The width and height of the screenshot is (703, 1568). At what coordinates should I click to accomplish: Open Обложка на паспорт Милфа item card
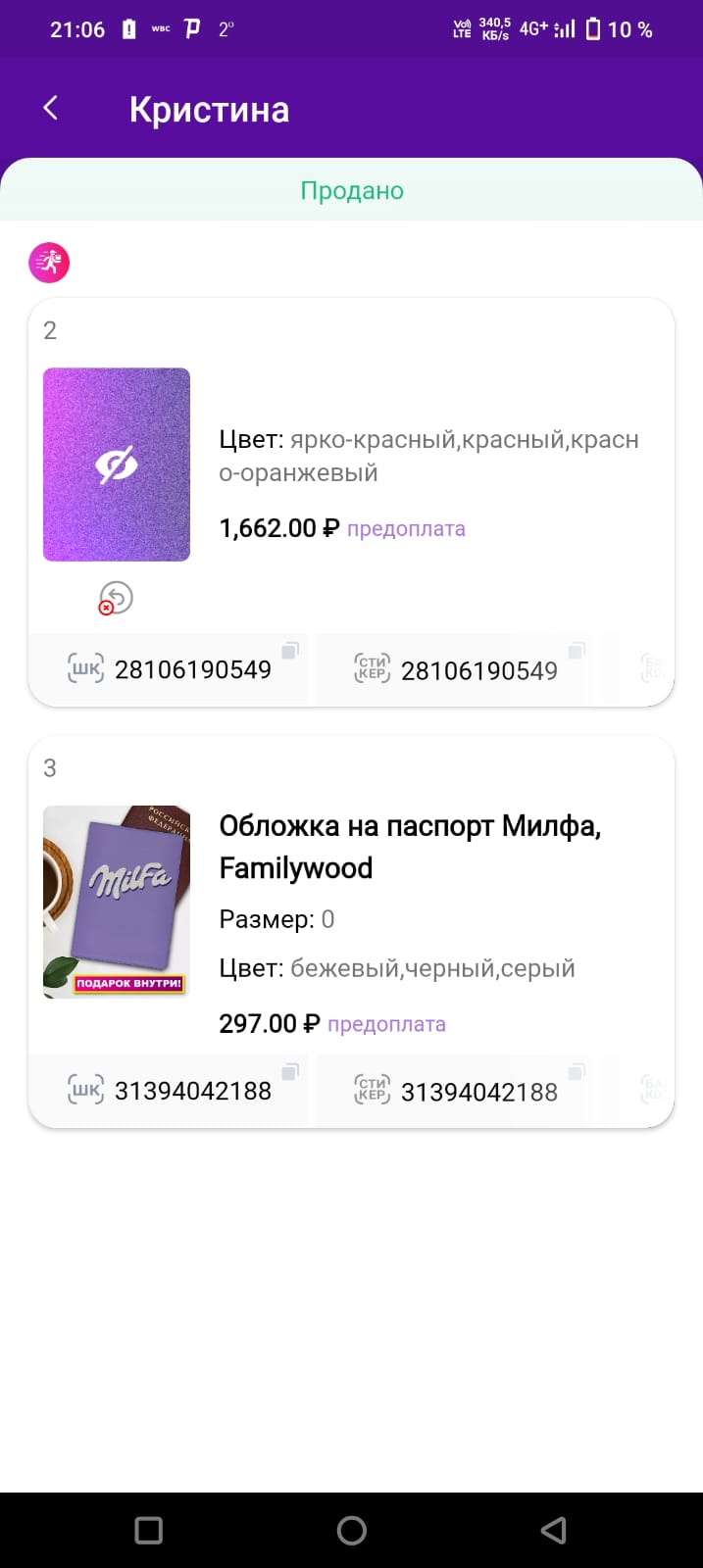(351, 931)
